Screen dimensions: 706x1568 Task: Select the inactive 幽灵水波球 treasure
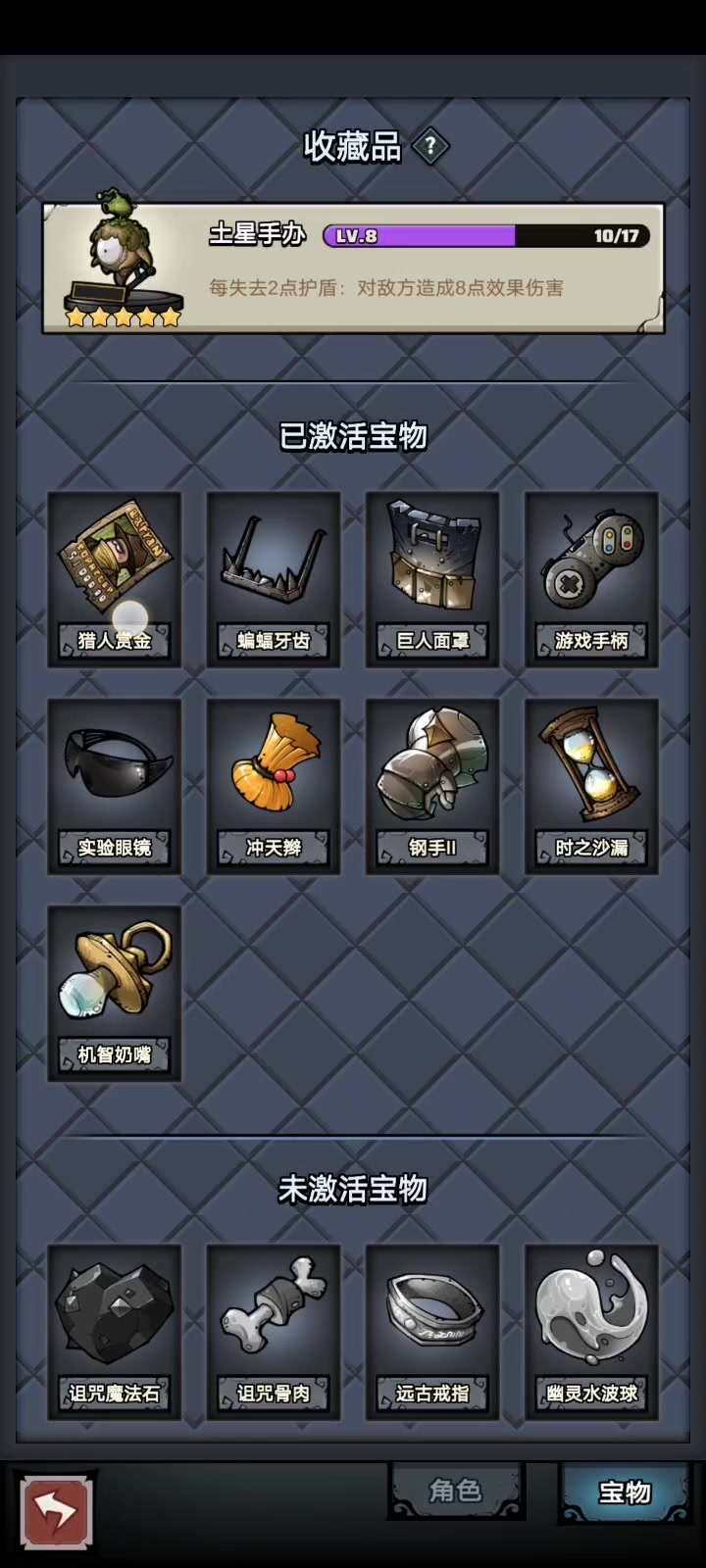point(591,1332)
